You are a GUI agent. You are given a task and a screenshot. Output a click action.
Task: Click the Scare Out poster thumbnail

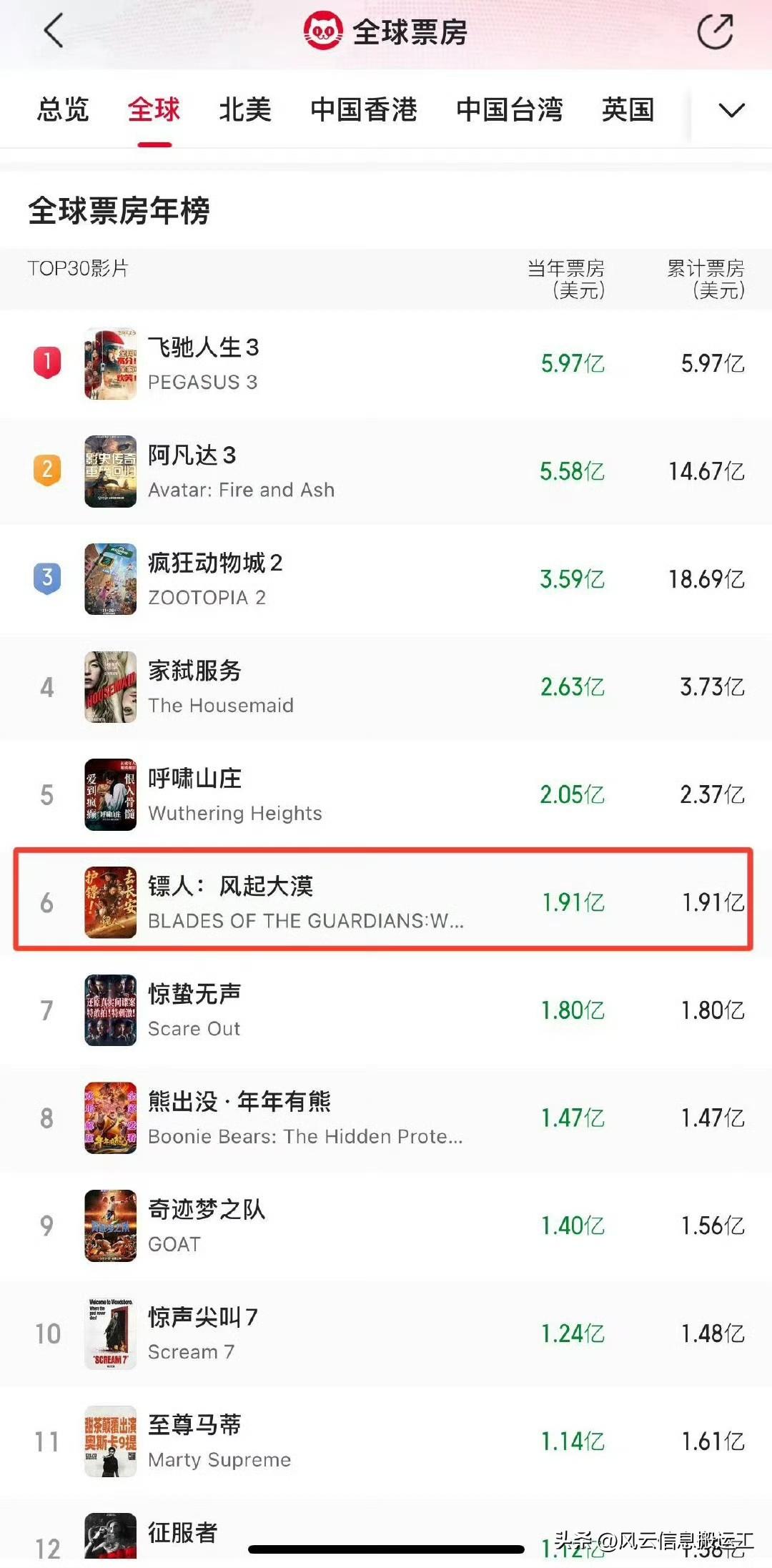coord(110,1010)
